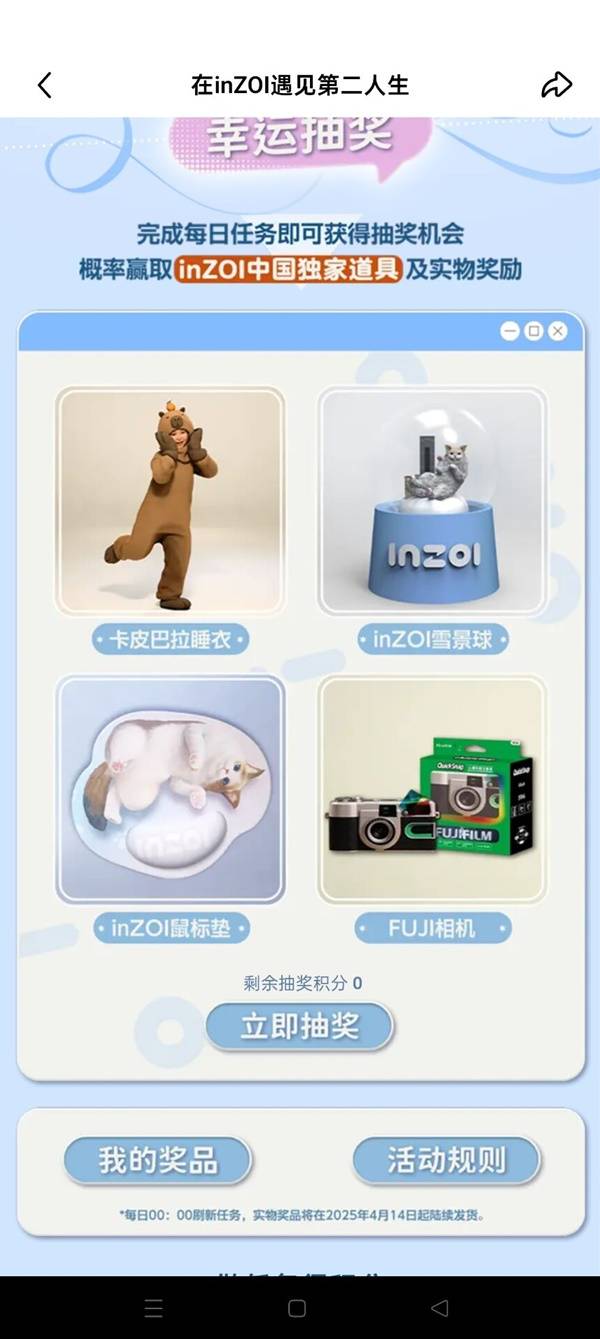This screenshot has width=600, height=1339.
Task: Share this inZOI event page
Action: click(556, 85)
